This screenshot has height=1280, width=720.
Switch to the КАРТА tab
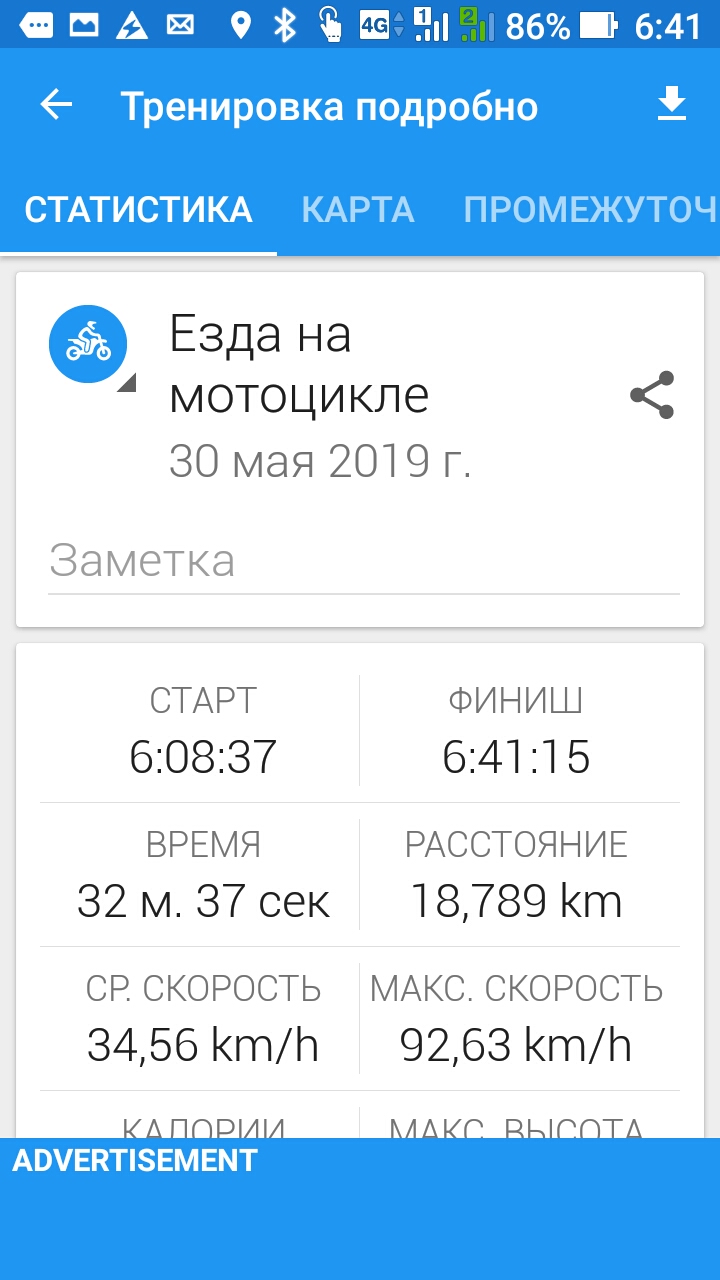tap(358, 209)
